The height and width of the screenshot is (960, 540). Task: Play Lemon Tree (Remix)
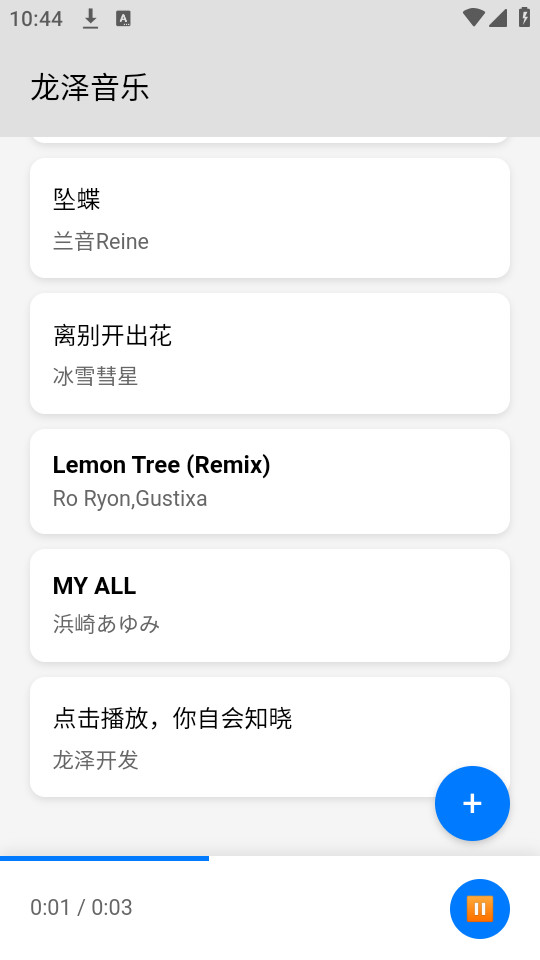[270, 481]
